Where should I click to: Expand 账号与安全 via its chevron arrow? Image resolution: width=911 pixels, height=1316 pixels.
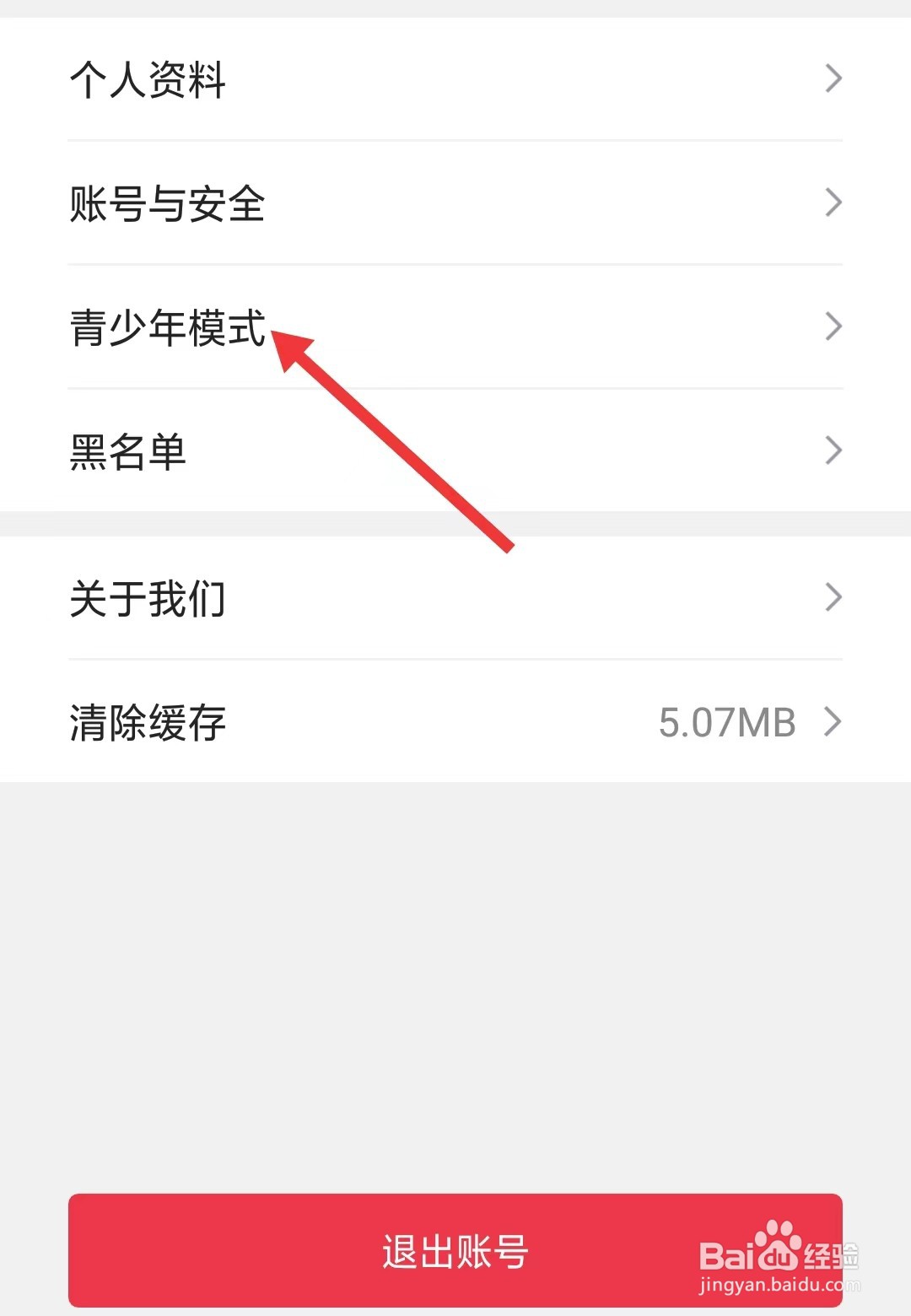[x=833, y=202]
